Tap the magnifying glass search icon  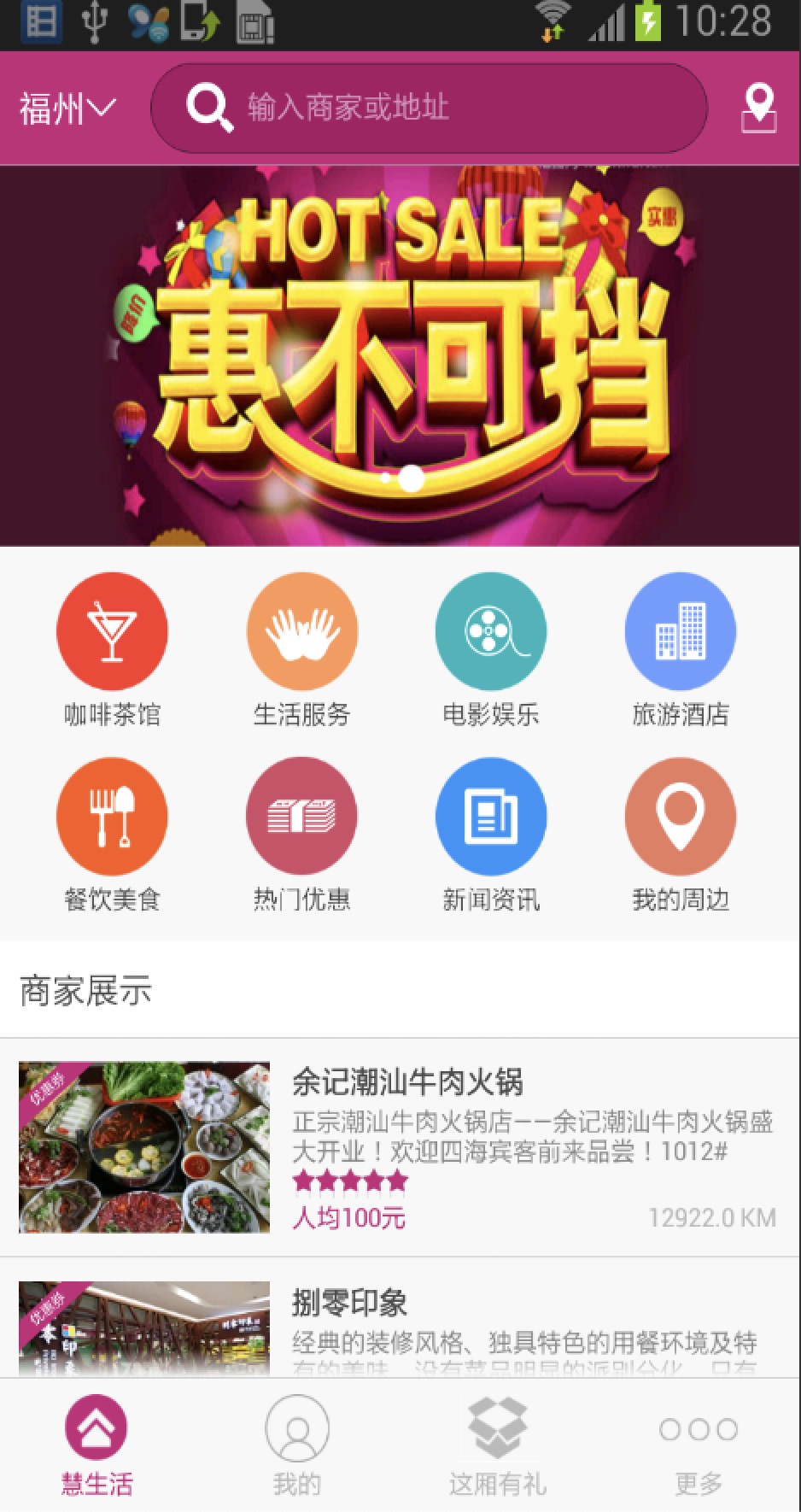pos(209,108)
